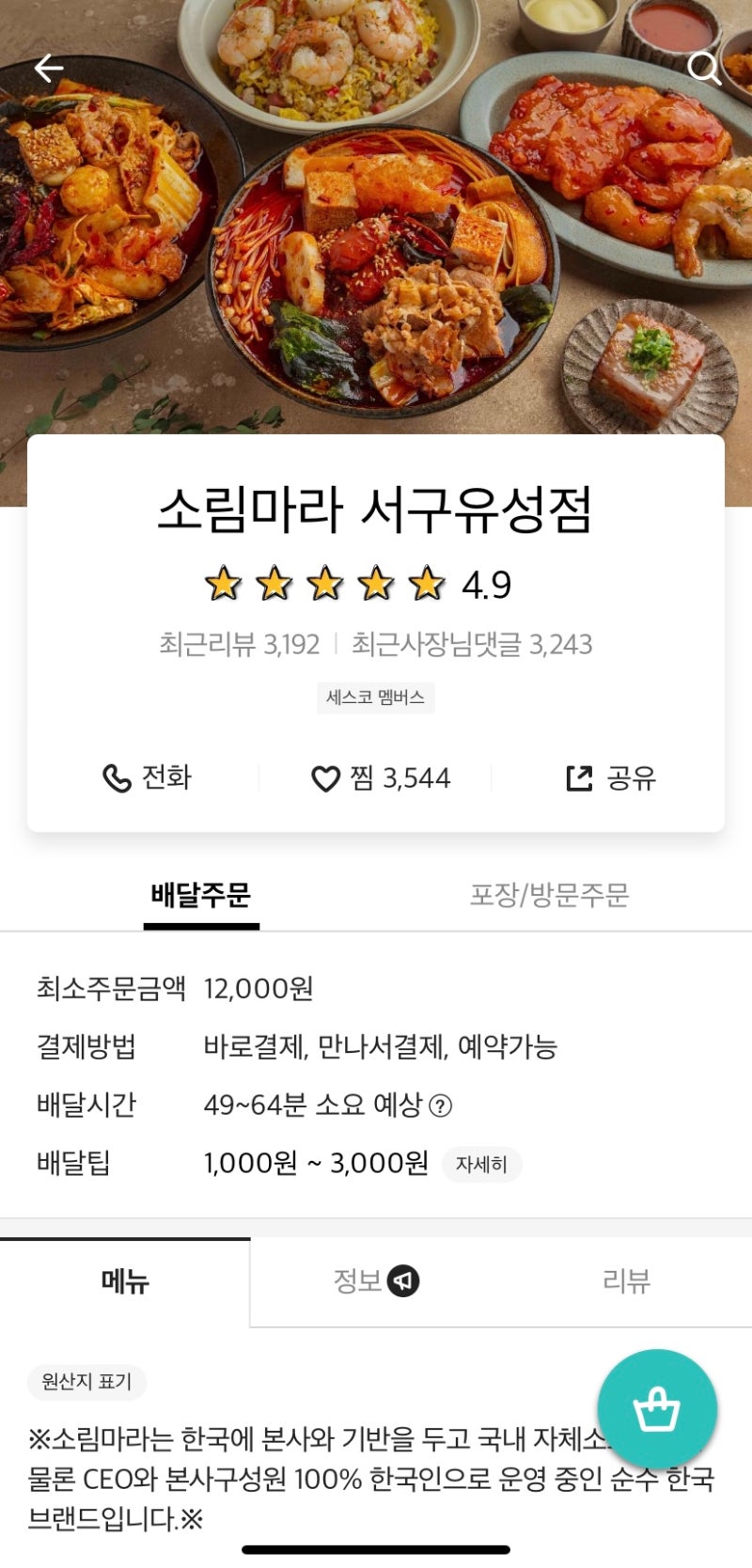Switch to the 포장/방문주문 tab
The height and width of the screenshot is (1568, 752).
click(550, 895)
